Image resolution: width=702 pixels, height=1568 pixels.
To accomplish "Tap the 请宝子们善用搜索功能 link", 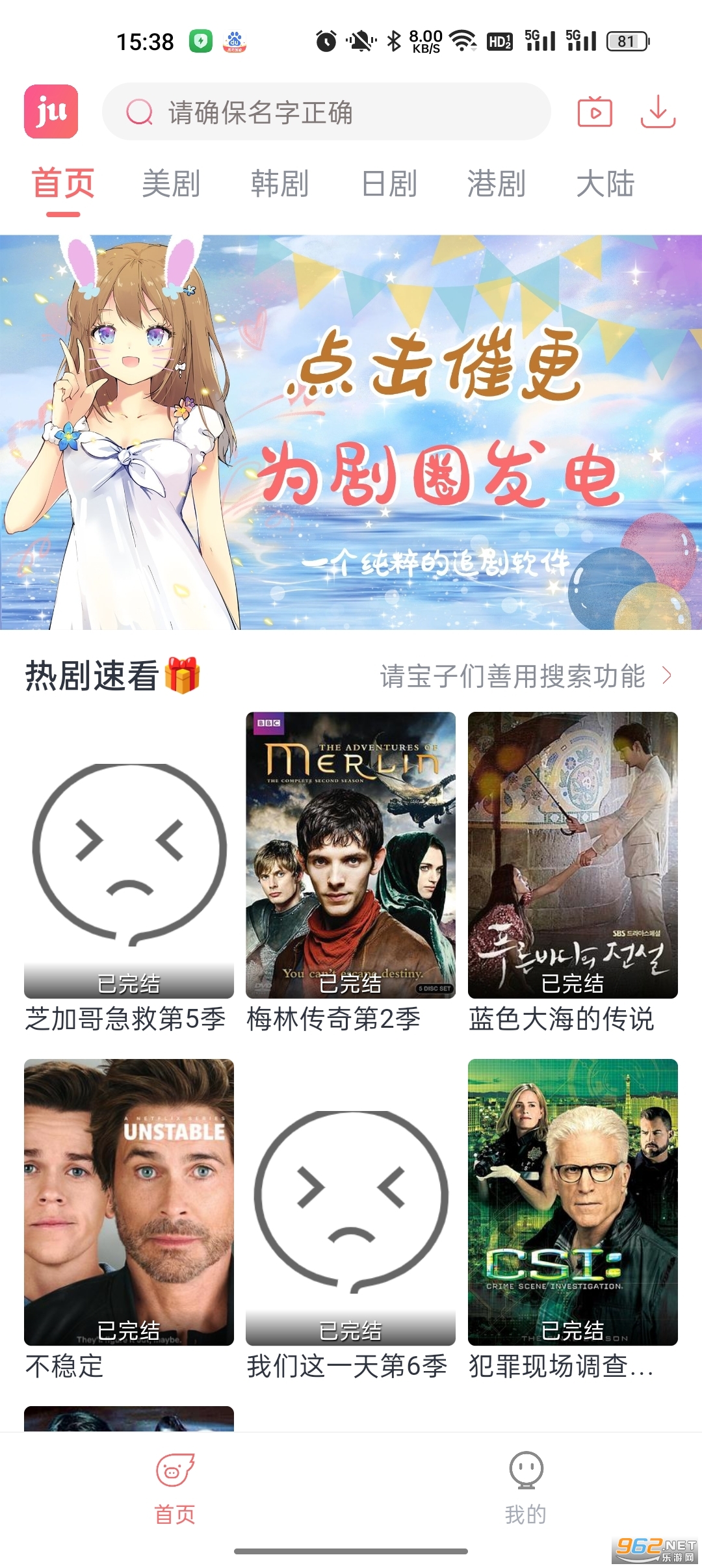I will [525, 676].
